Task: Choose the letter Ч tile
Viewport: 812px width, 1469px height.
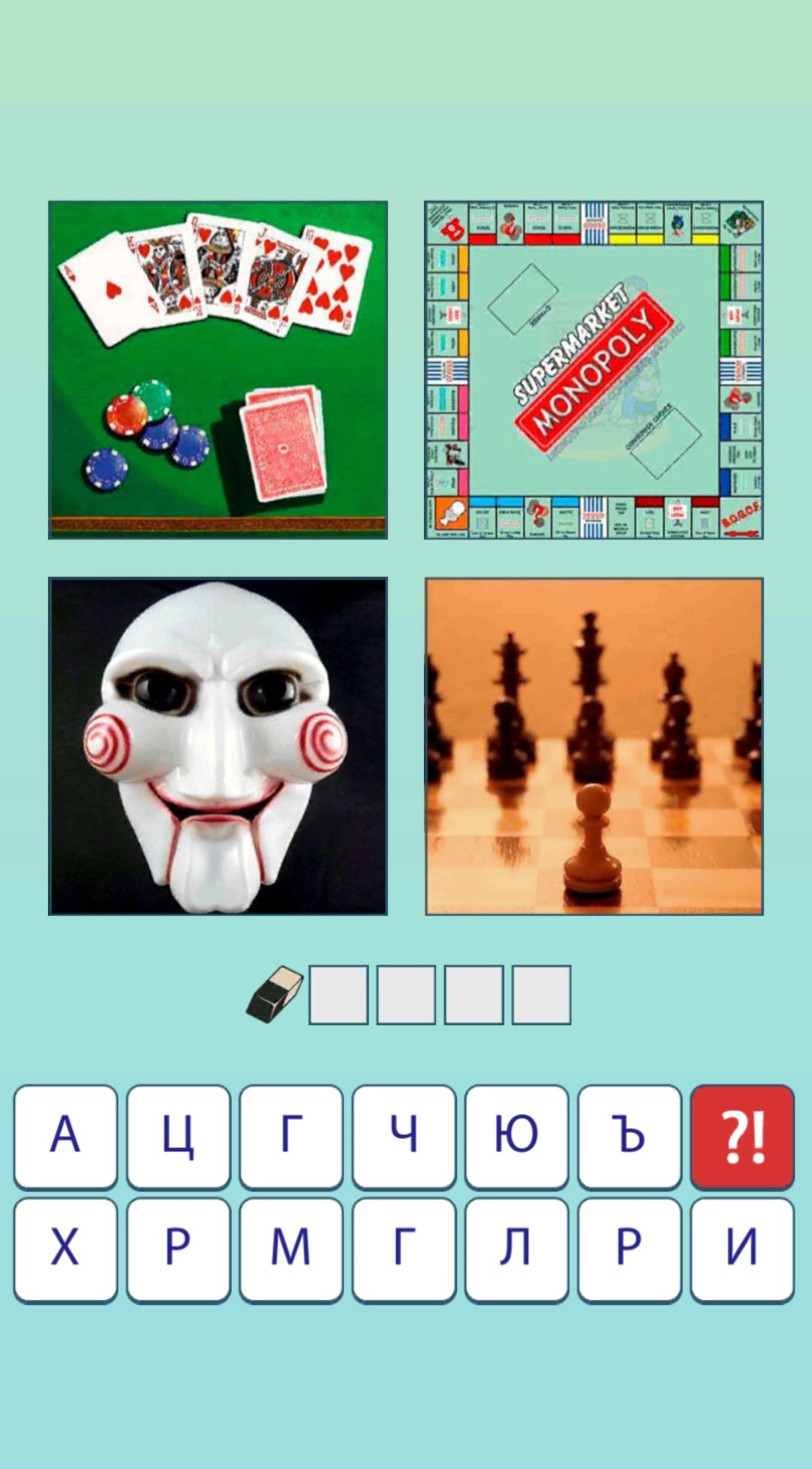Action: 404,1136
